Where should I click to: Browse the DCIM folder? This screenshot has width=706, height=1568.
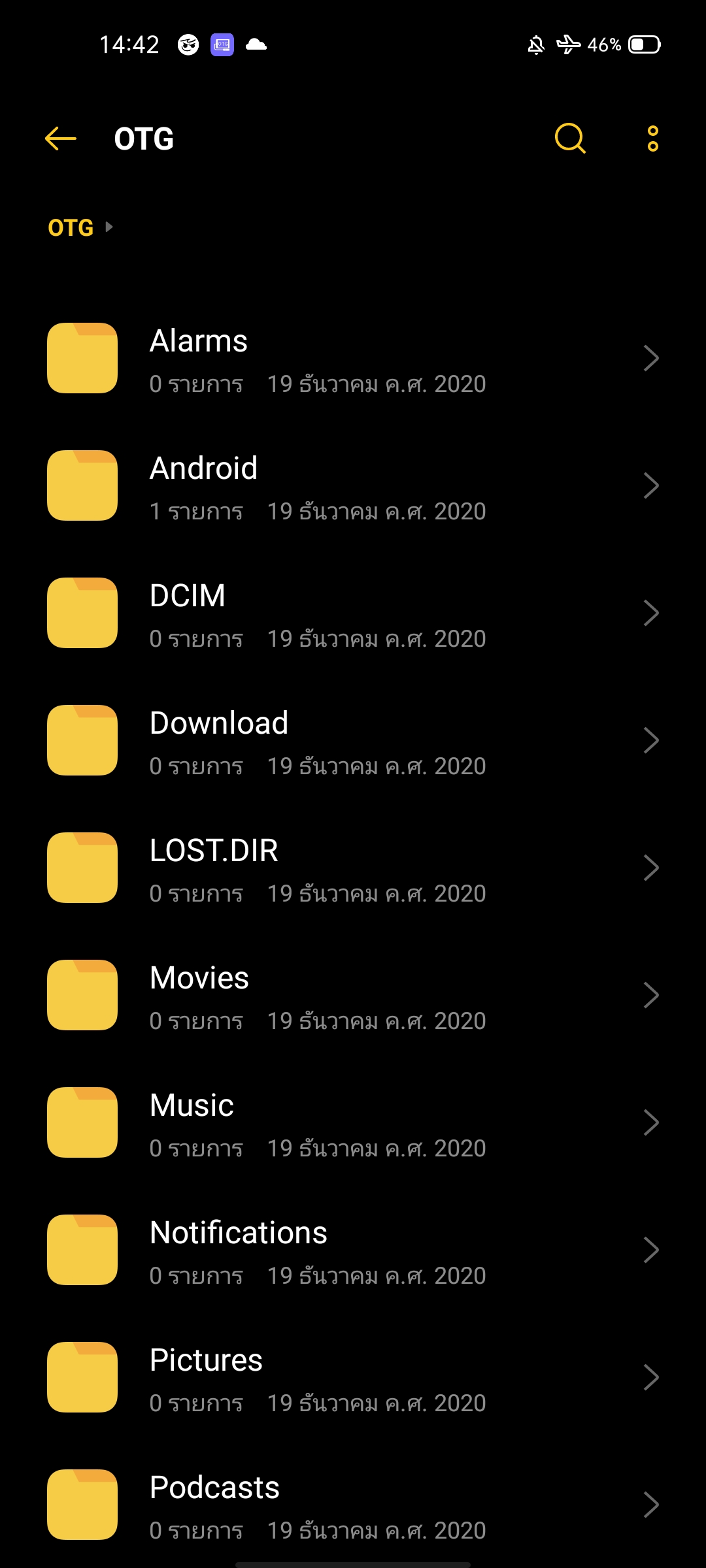point(353,613)
